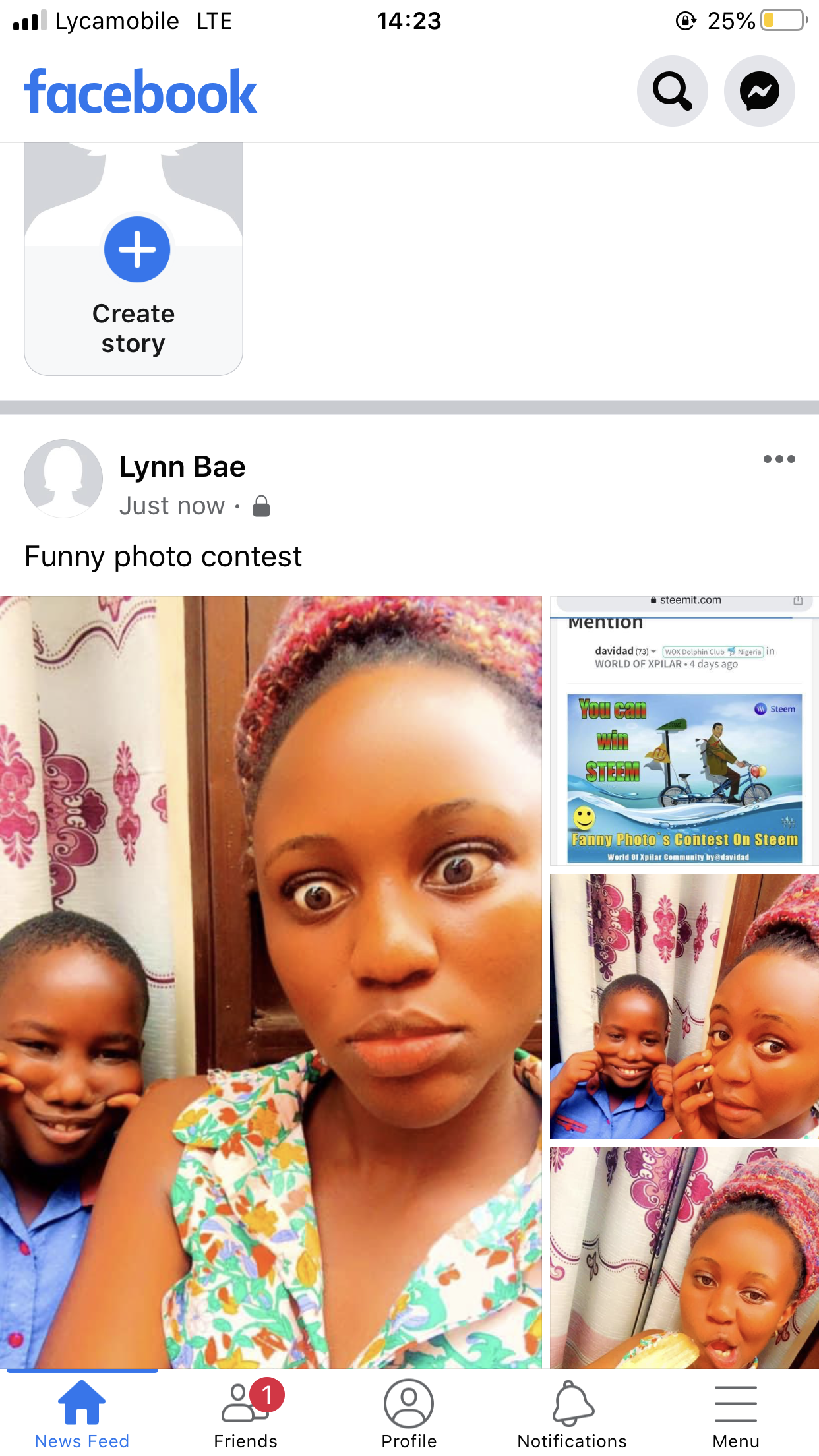Open Facebook search
Image resolution: width=819 pixels, height=1456 pixels.
coord(672,91)
